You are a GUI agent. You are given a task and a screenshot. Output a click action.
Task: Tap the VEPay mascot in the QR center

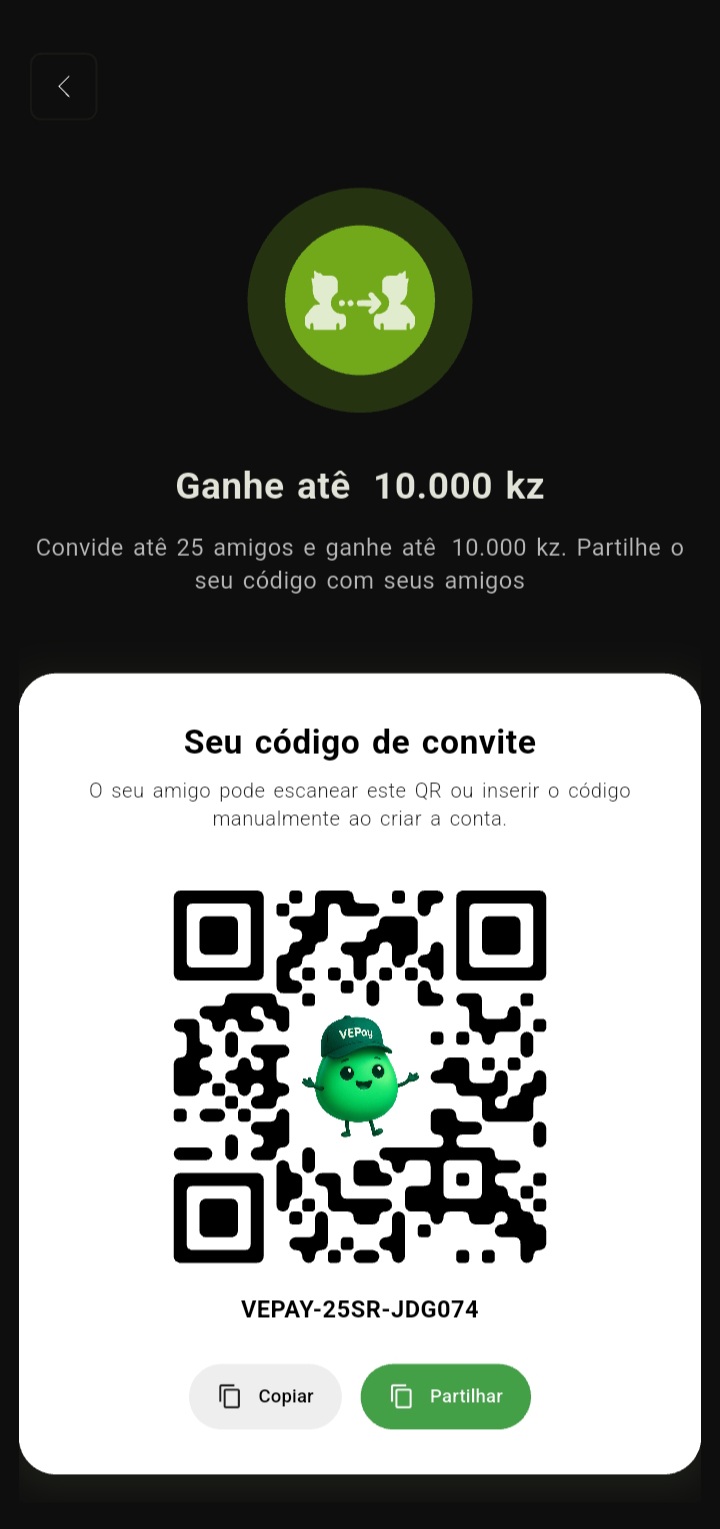(360, 1080)
